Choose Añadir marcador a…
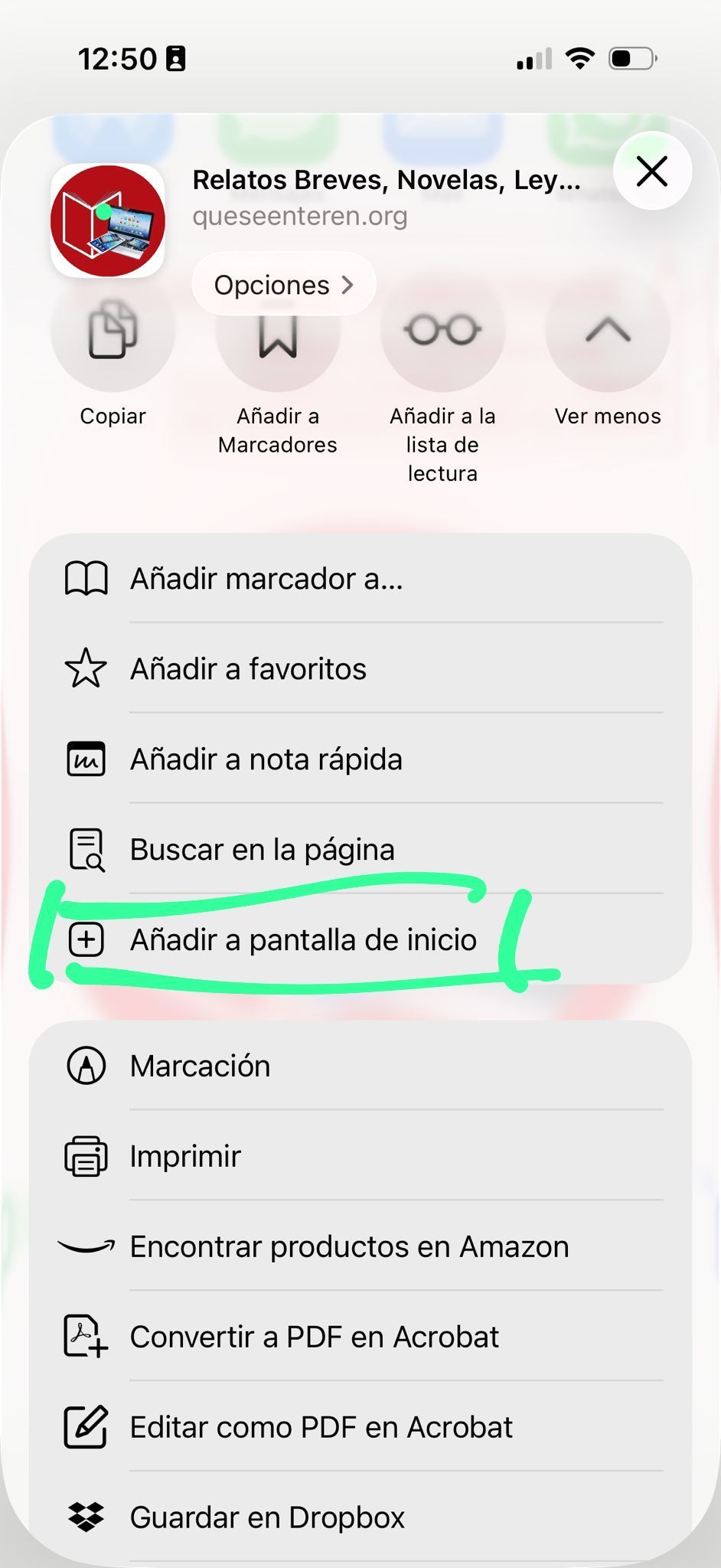The image size is (721, 1568). coord(360,579)
